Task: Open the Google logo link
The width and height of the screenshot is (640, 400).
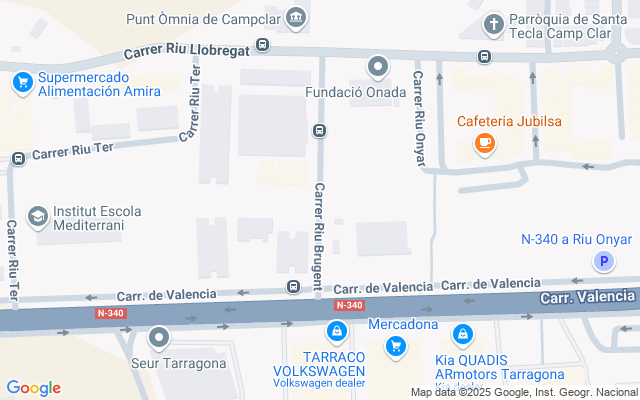Action: point(34,388)
